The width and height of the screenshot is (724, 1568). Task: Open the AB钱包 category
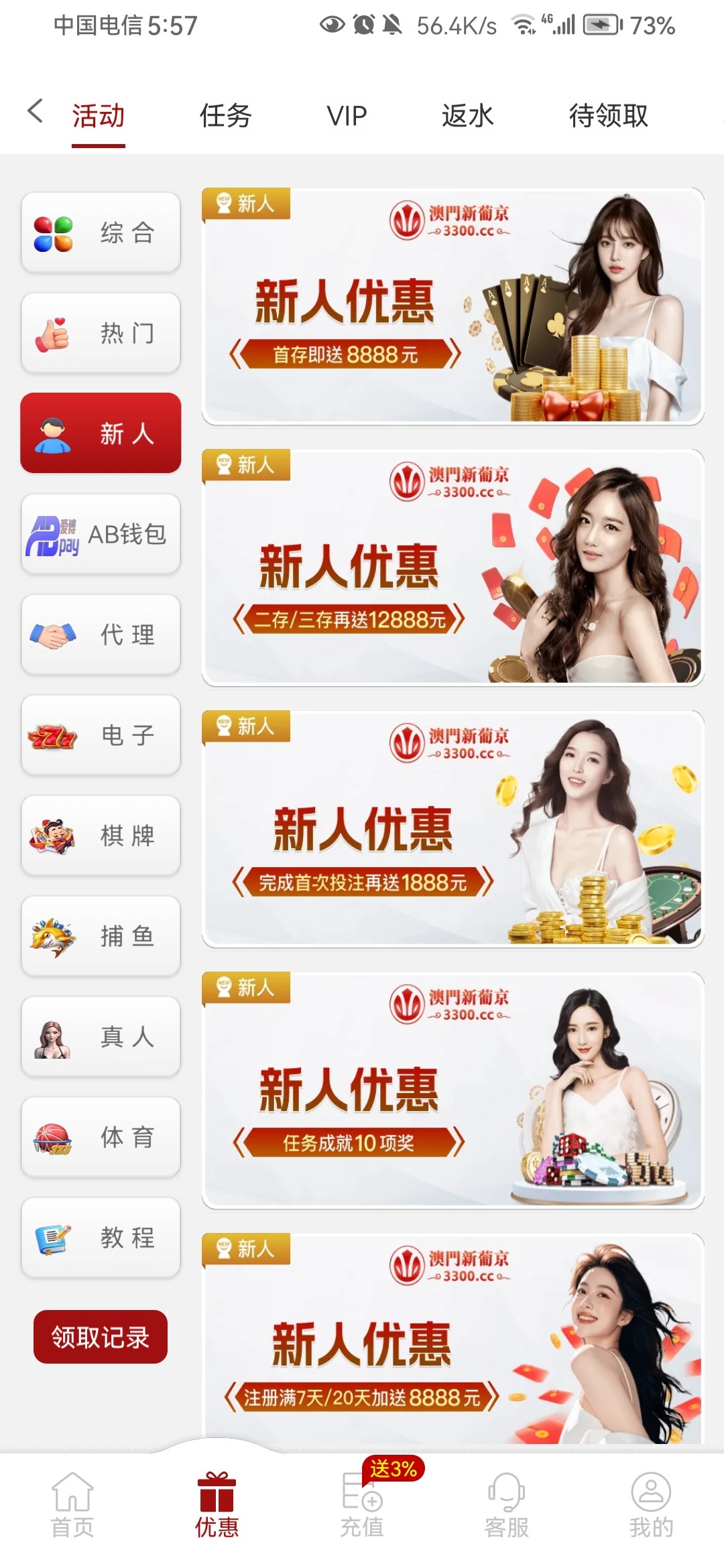click(x=101, y=534)
